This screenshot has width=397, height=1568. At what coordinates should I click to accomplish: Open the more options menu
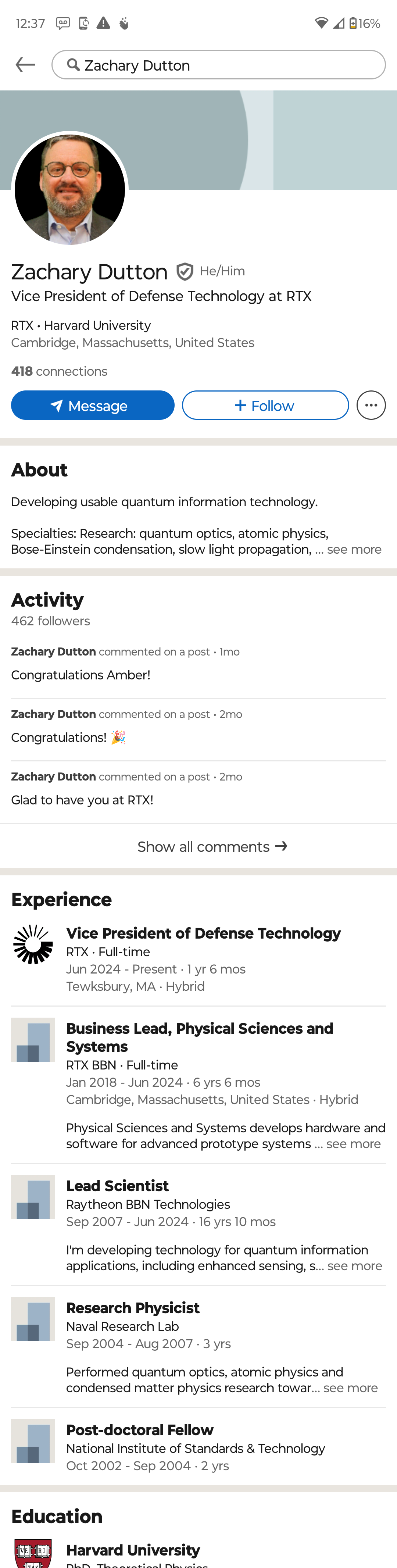tap(371, 406)
